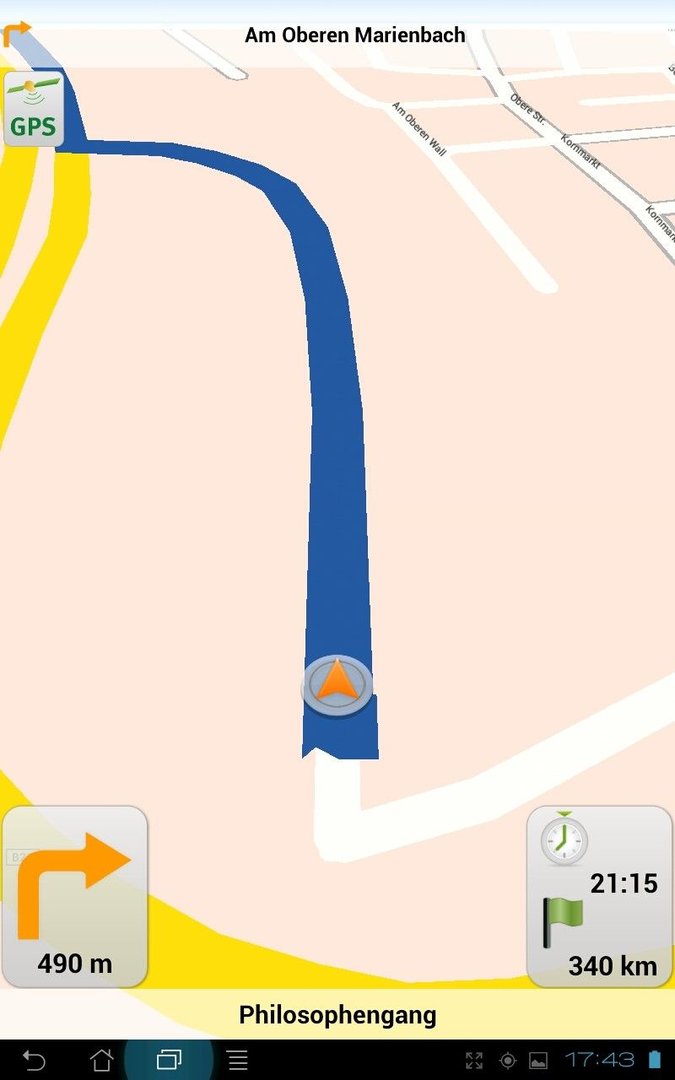Open the system menu button
The image size is (675, 1080).
[x=238, y=1060]
